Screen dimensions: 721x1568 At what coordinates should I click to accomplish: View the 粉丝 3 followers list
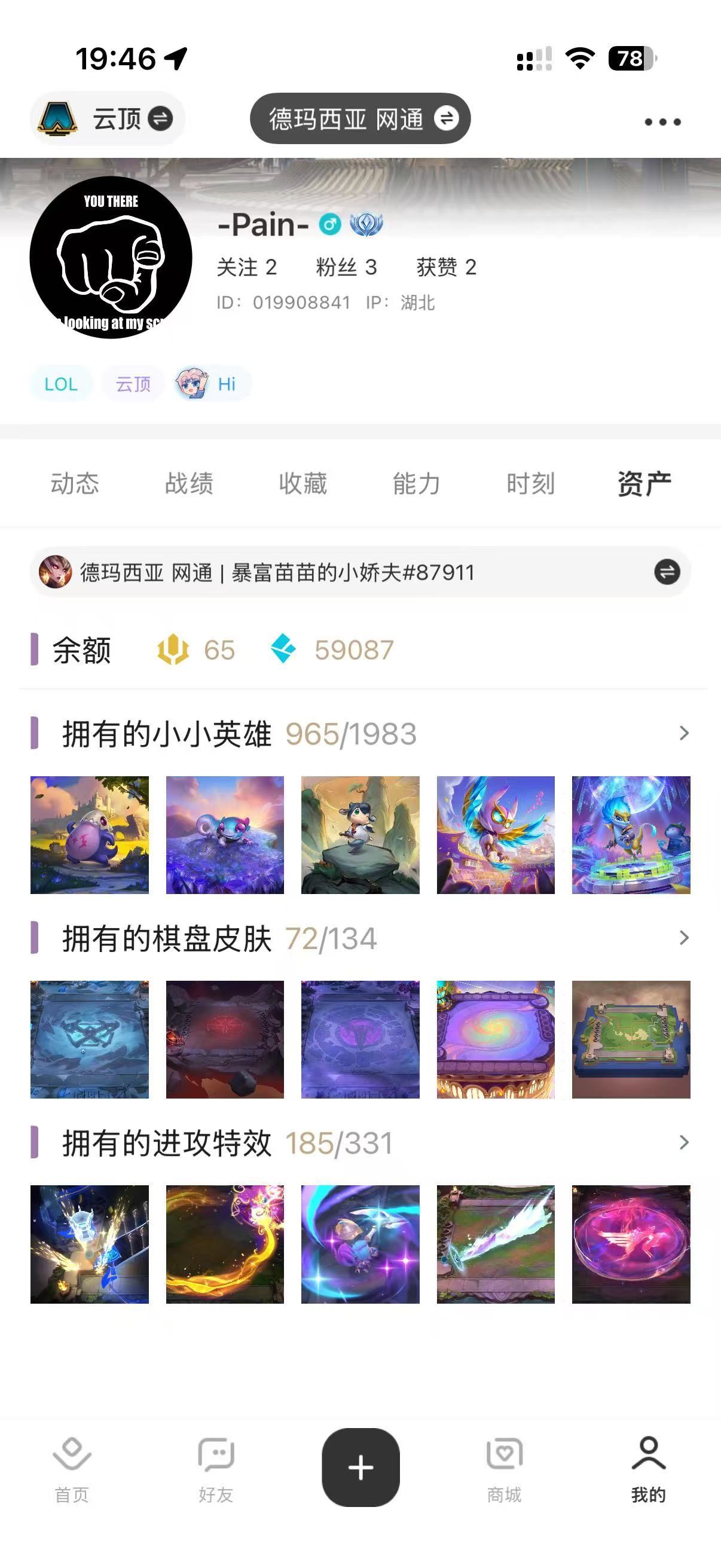pyautogui.click(x=346, y=267)
